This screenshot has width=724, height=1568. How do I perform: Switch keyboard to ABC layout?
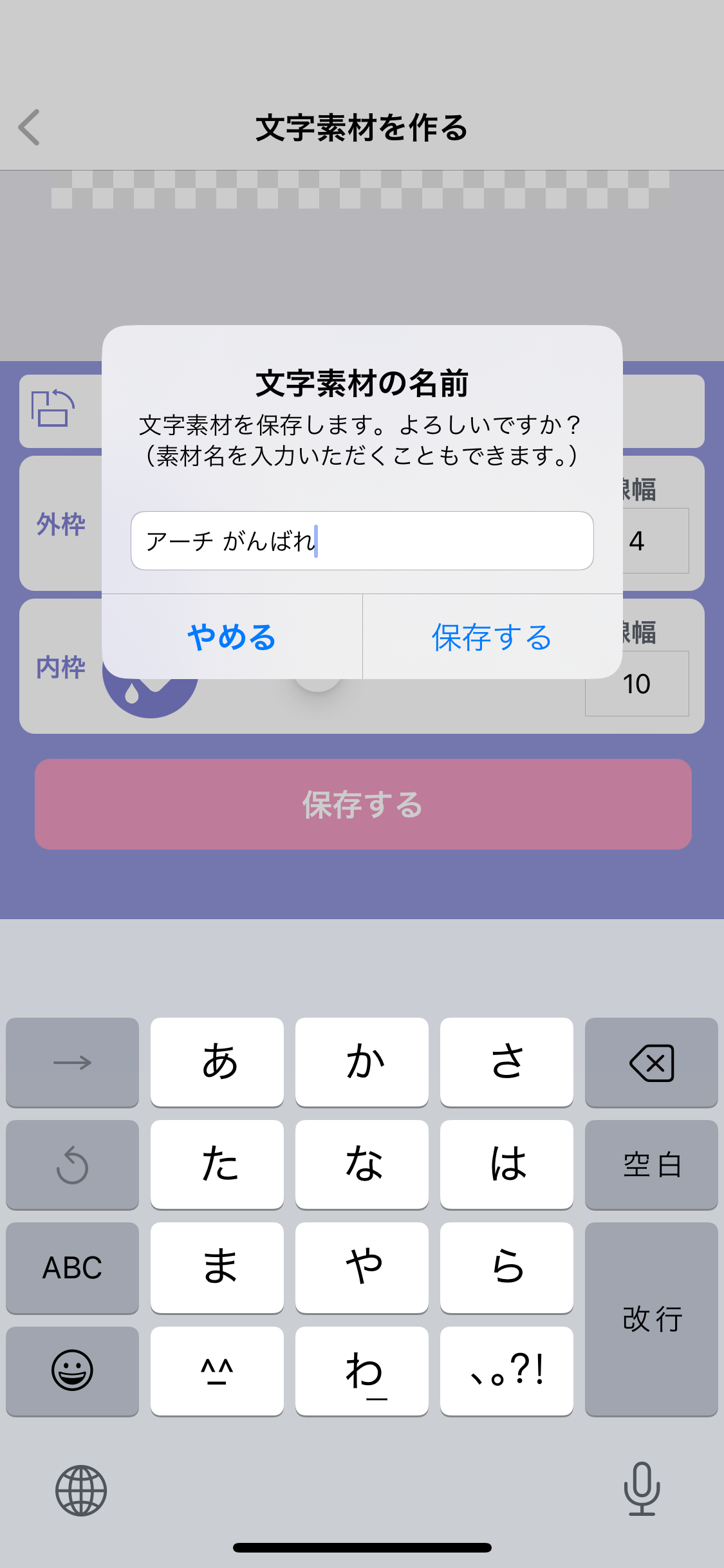click(x=72, y=1268)
